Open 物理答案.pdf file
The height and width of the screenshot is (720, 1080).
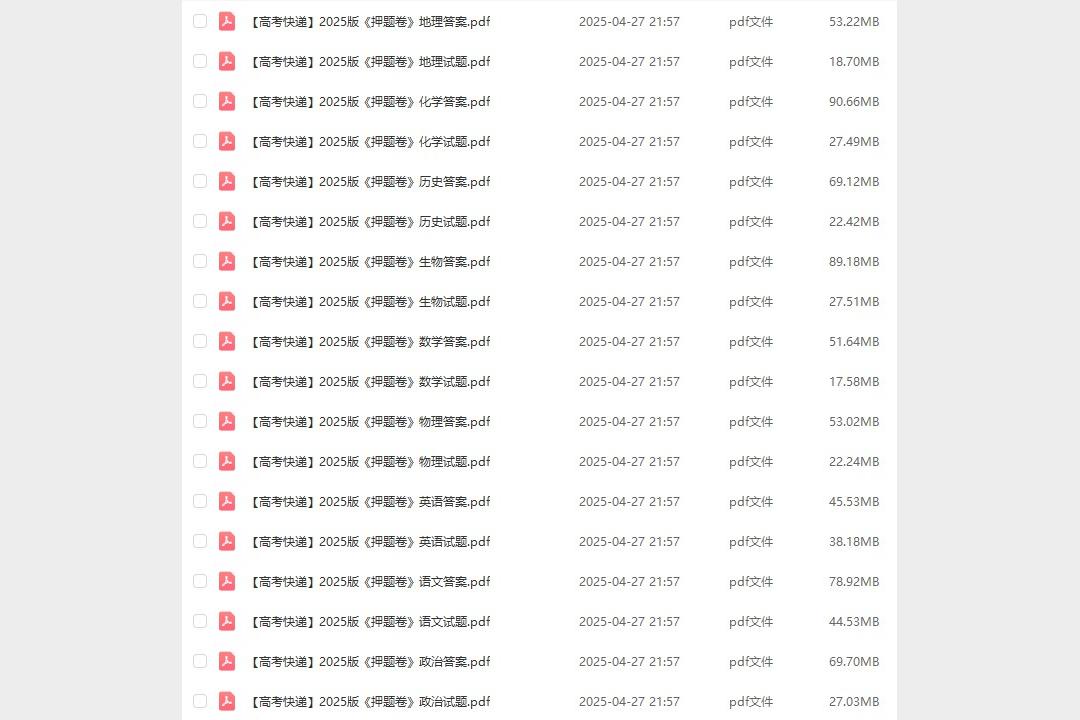point(370,421)
